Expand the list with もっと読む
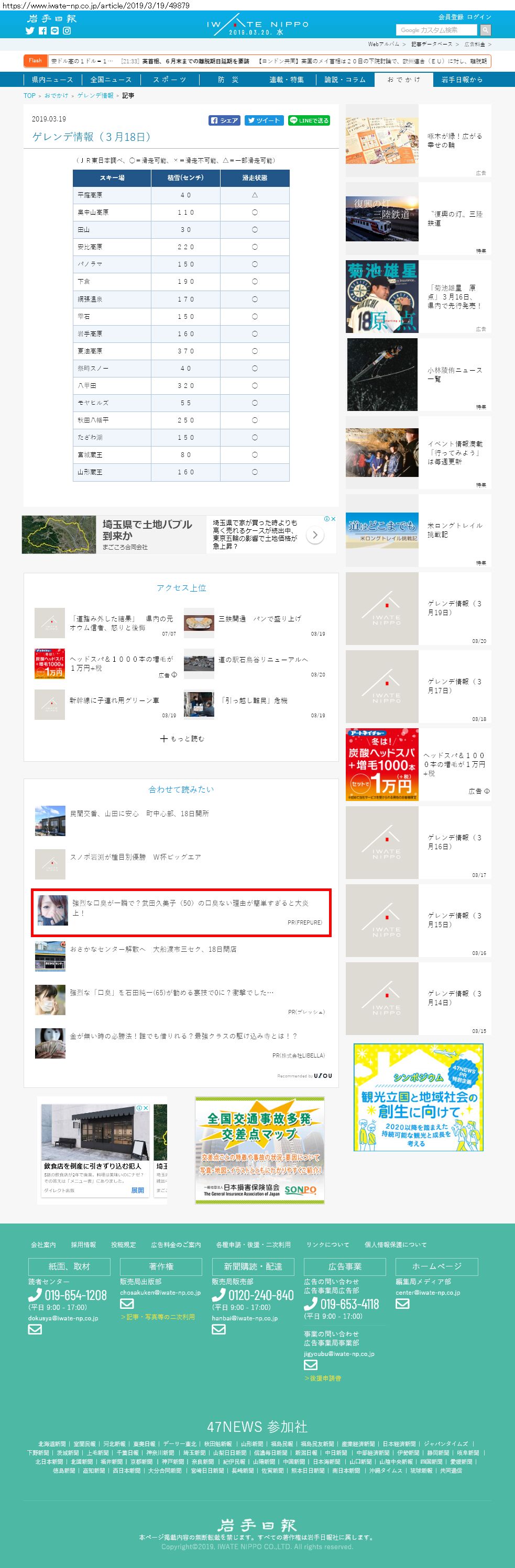This screenshot has width=515, height=1568. 182,738
